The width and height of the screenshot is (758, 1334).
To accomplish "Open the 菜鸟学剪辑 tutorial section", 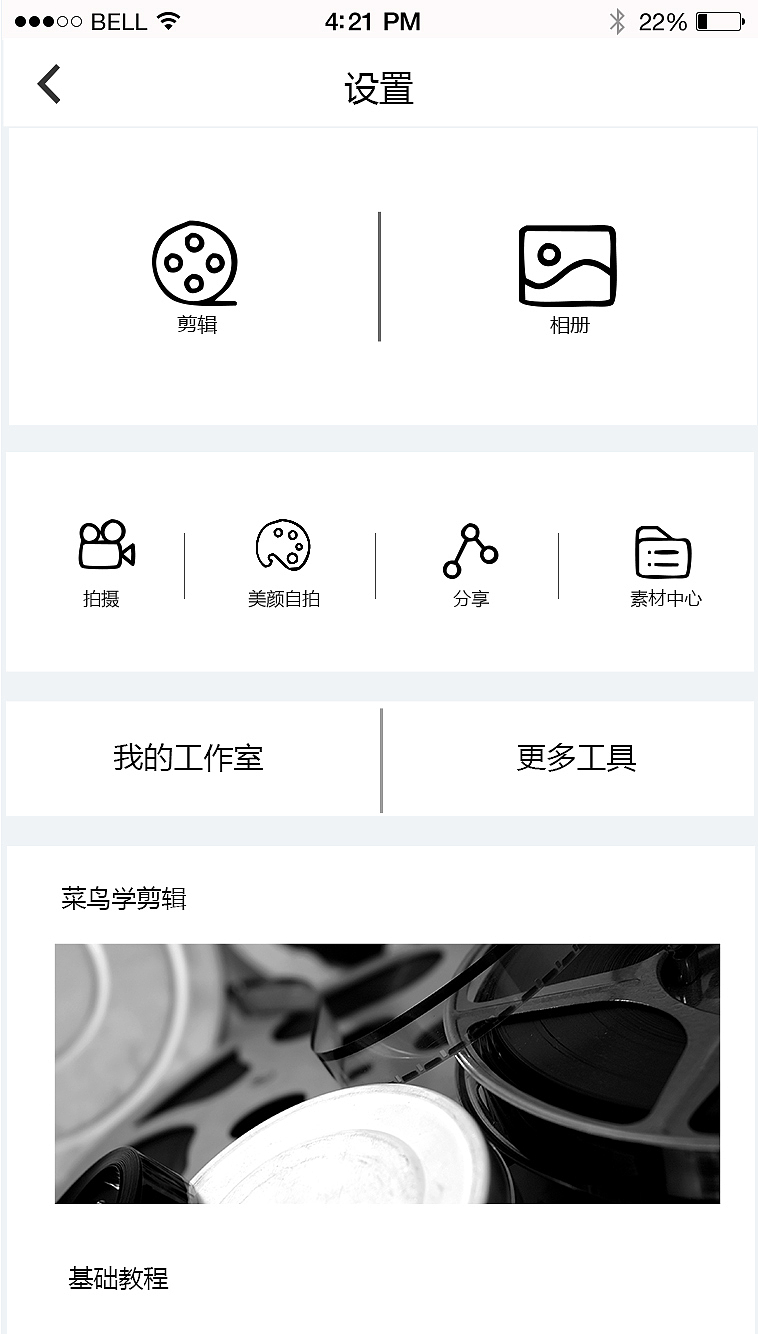I will 121,899.
